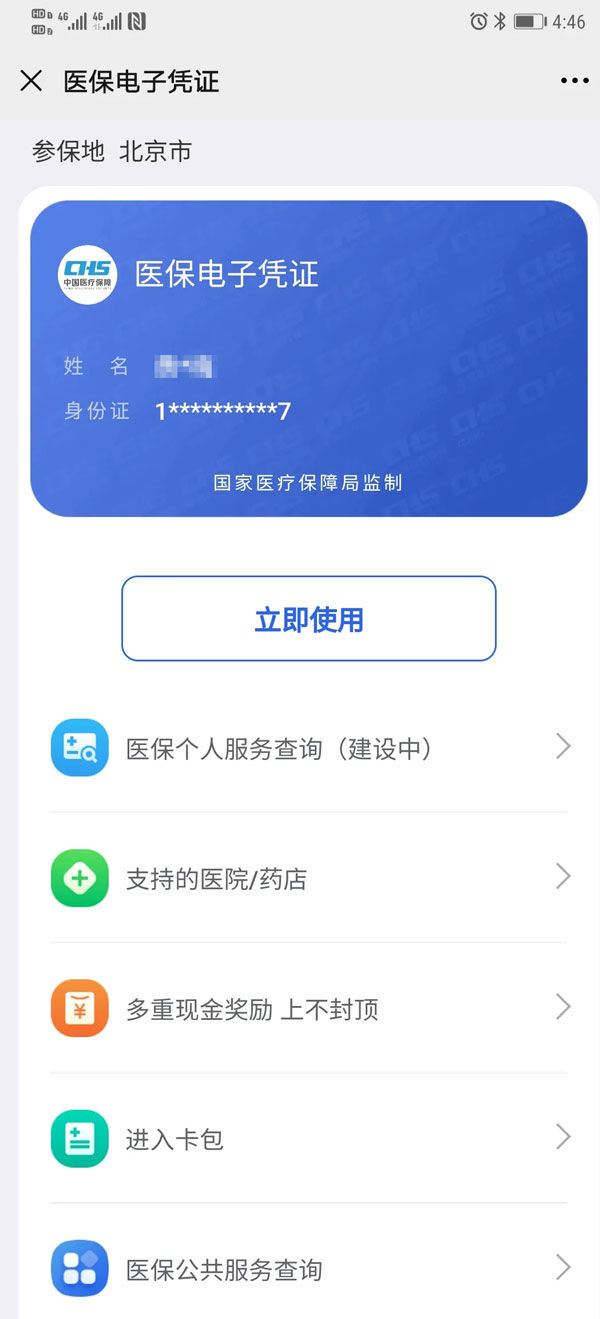Image resolution: width=600 pixels, height=1319 pixels.
Task: Select the 进入卡包 row
Action: (309, 1139)
